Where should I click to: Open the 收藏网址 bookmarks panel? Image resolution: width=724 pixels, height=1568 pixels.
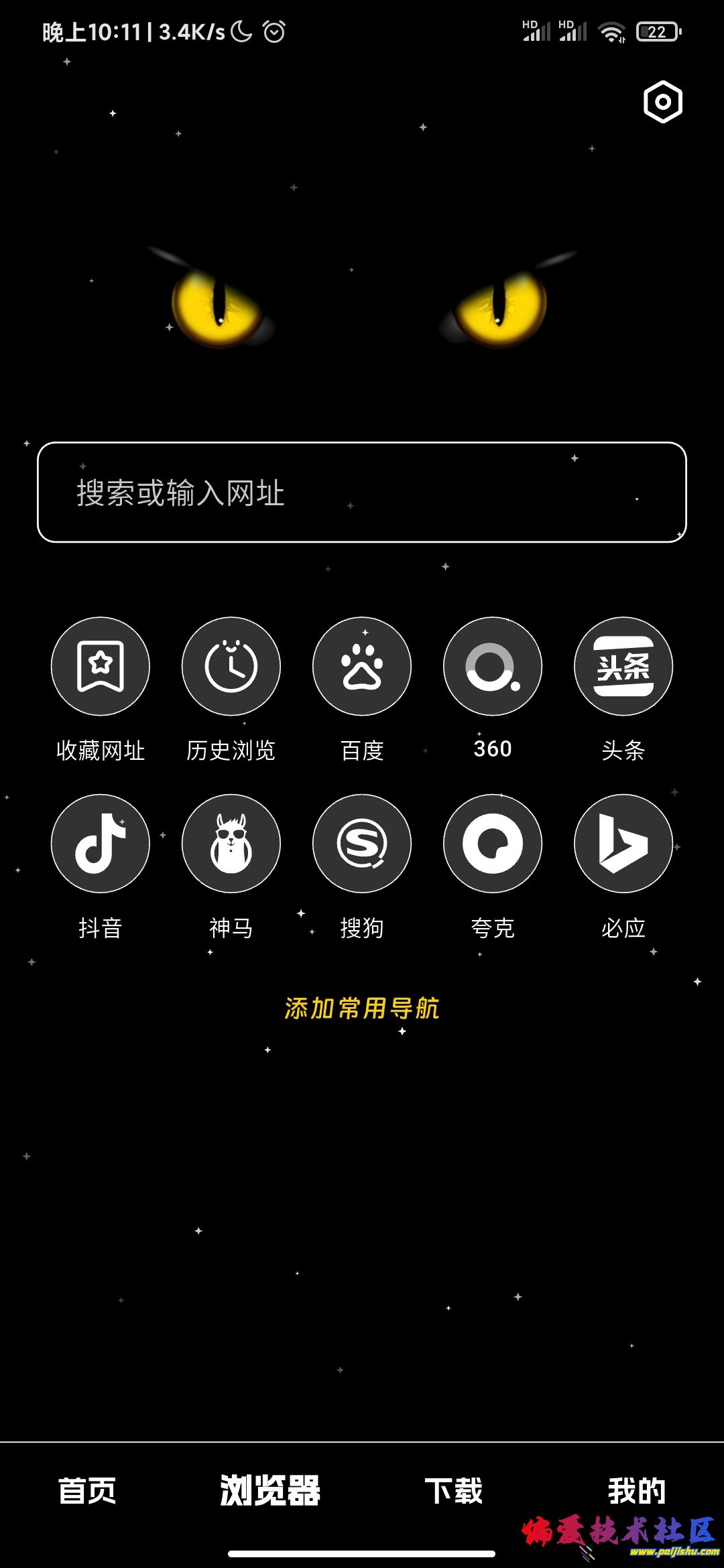pos(101,665)
